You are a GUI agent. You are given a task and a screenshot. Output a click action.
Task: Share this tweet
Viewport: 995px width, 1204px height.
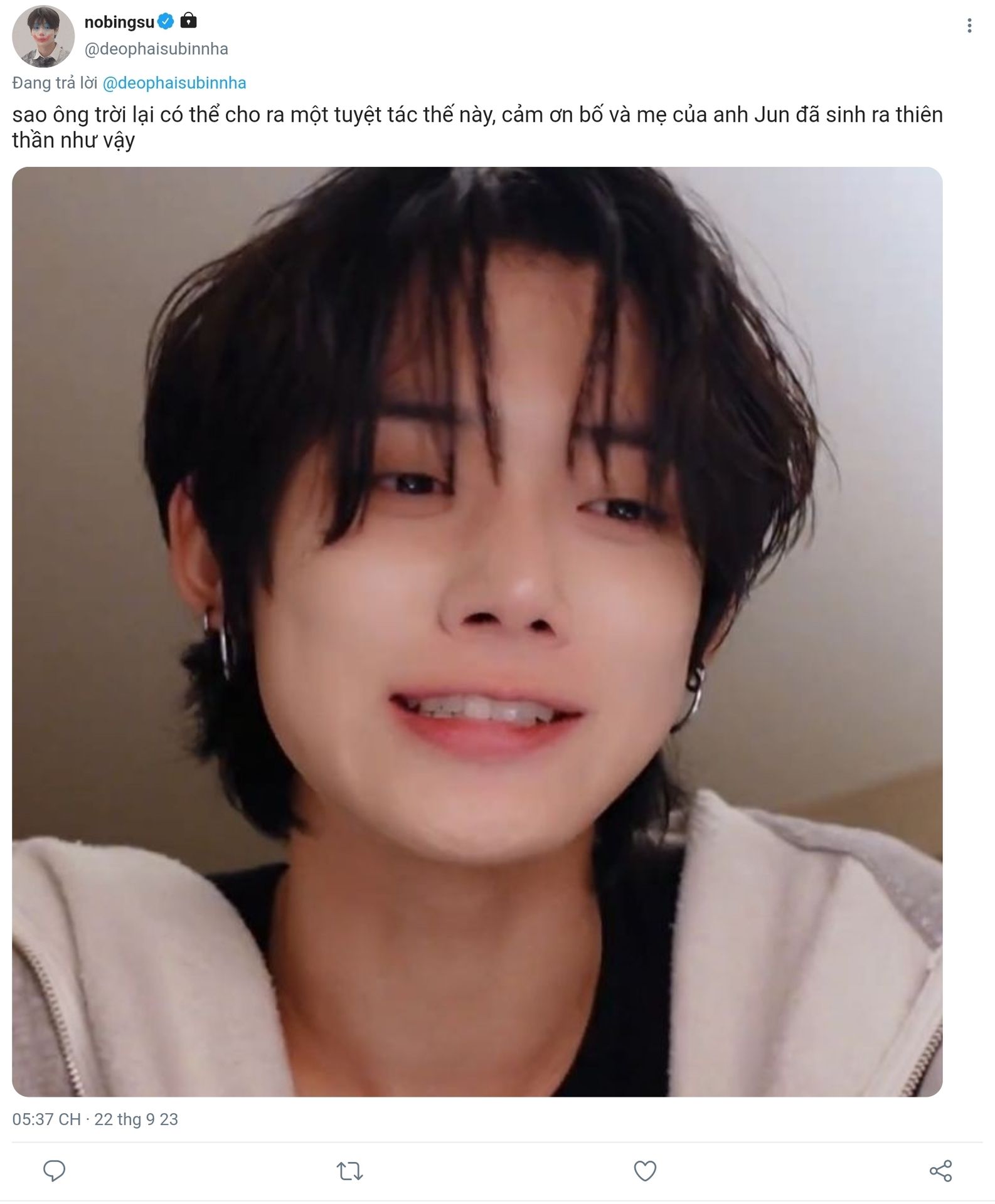(940, 1170)
